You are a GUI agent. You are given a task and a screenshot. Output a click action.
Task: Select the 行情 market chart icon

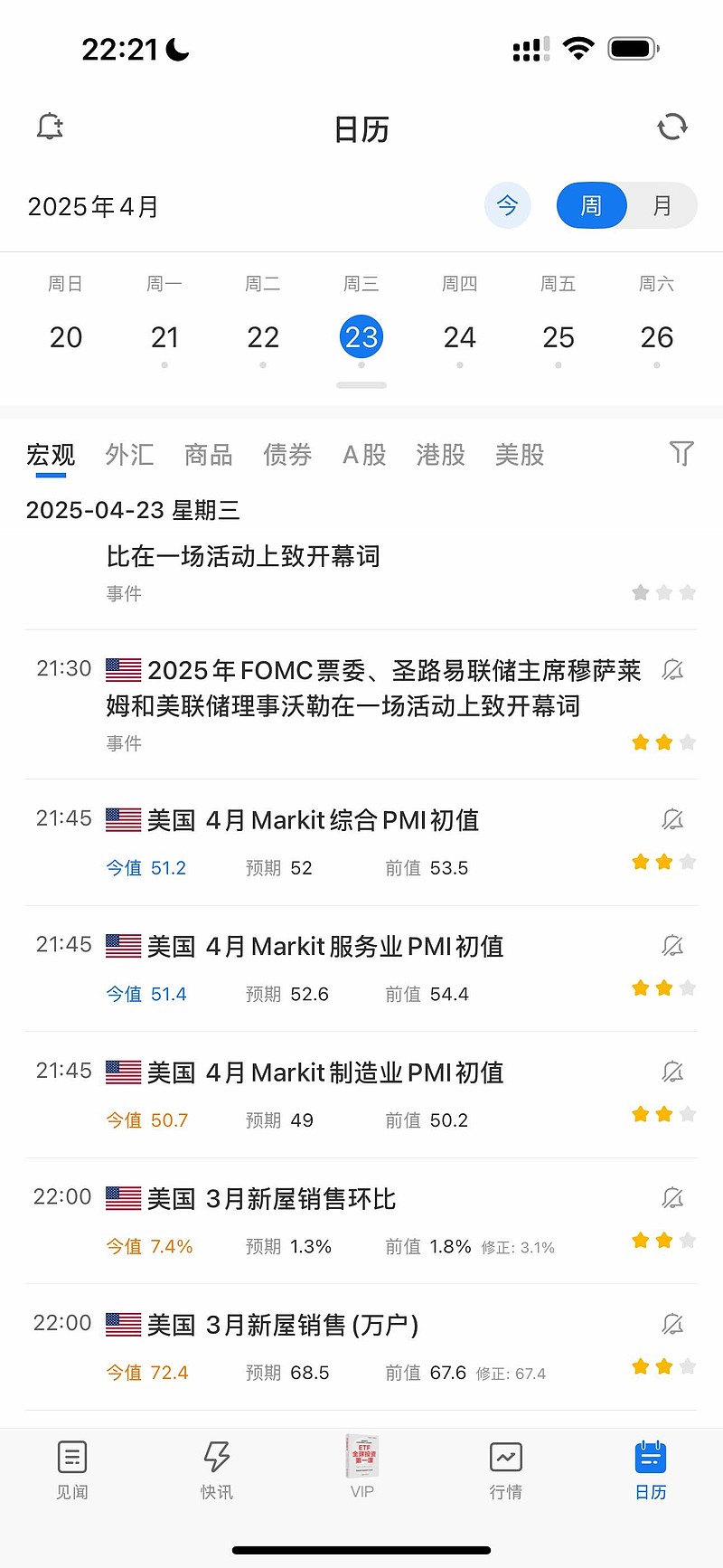coord(505,1457)
